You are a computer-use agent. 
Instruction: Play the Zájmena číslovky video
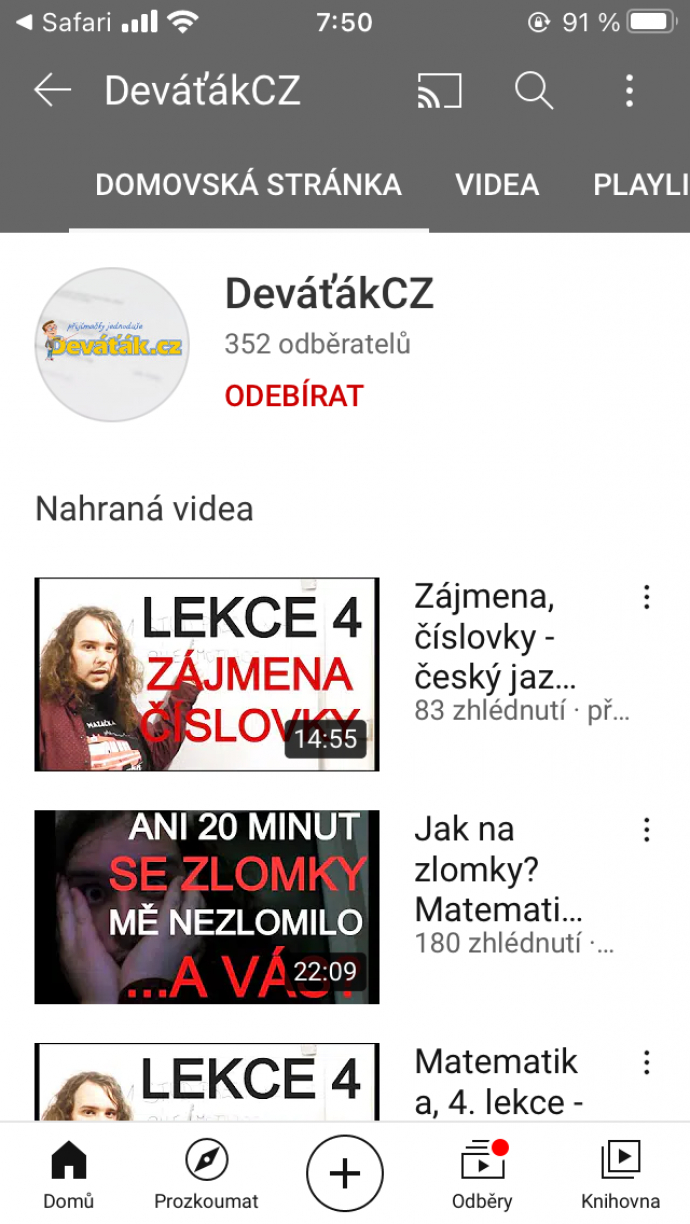pos(207,674)
